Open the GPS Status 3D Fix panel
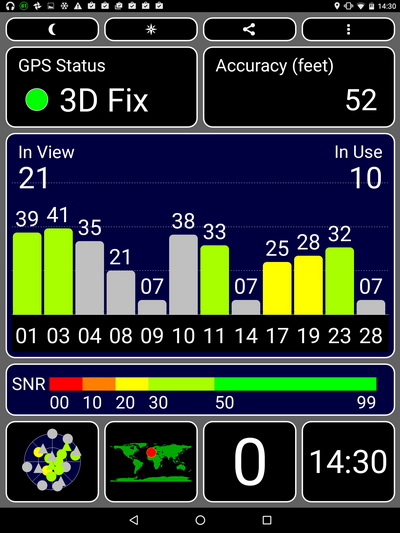Image resolution: width=400 pixels, height=533 pixels. [102, 87]
